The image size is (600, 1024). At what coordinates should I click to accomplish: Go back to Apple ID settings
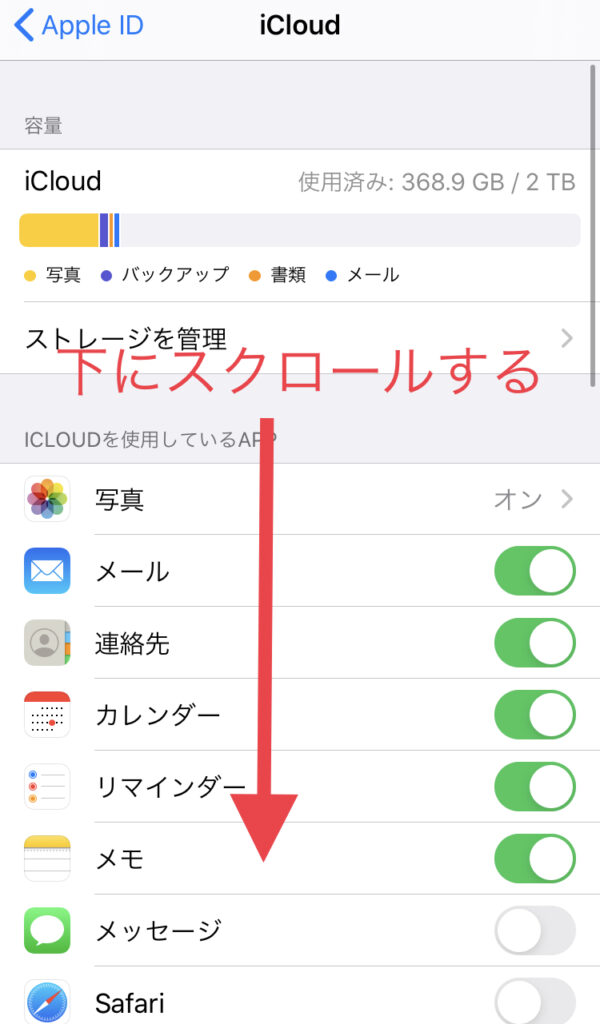click(x=80, y=25)
